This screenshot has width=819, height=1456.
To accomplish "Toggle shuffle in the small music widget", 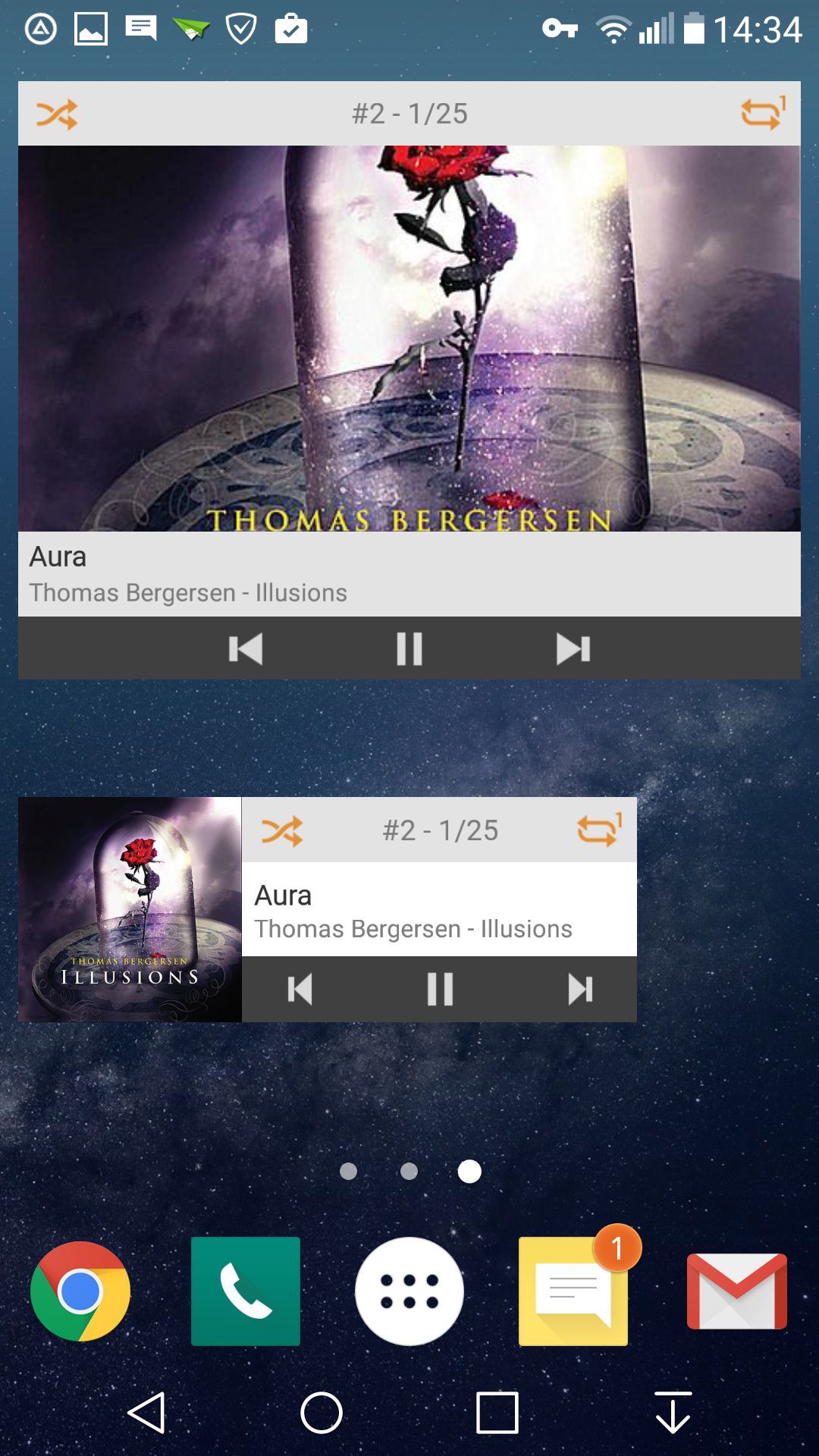I will (282, 831).
